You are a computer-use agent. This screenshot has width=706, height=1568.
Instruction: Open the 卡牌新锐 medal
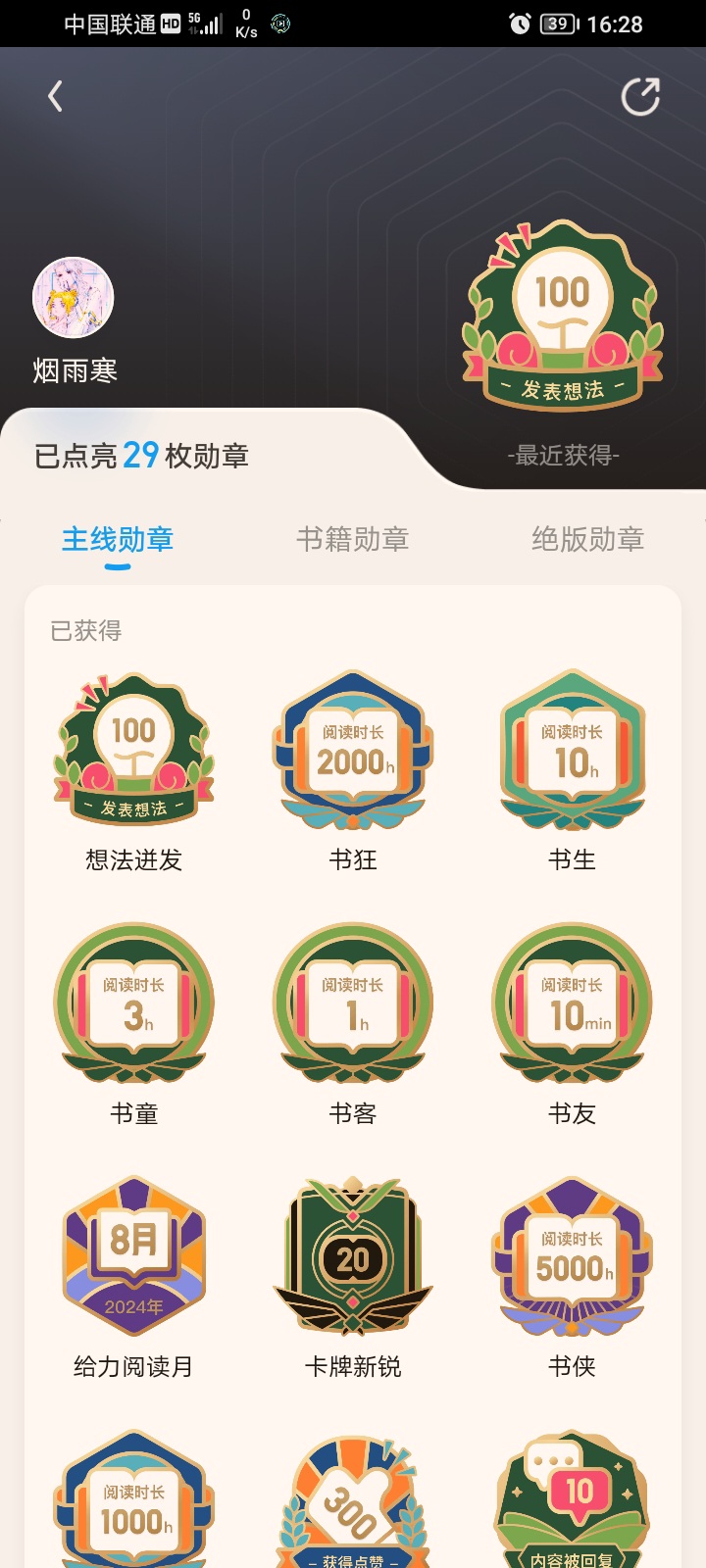click(353, 1257)
